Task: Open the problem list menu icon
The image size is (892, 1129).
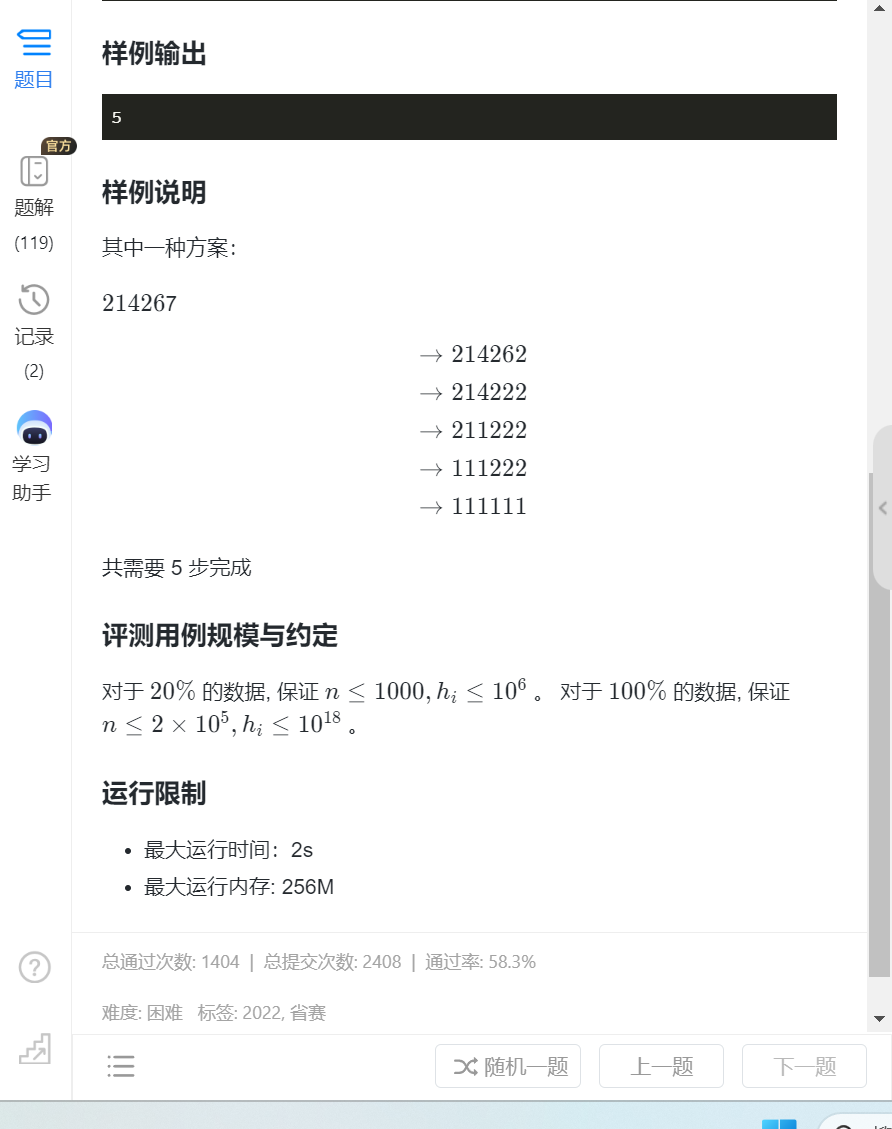Action: [121, 1066]
